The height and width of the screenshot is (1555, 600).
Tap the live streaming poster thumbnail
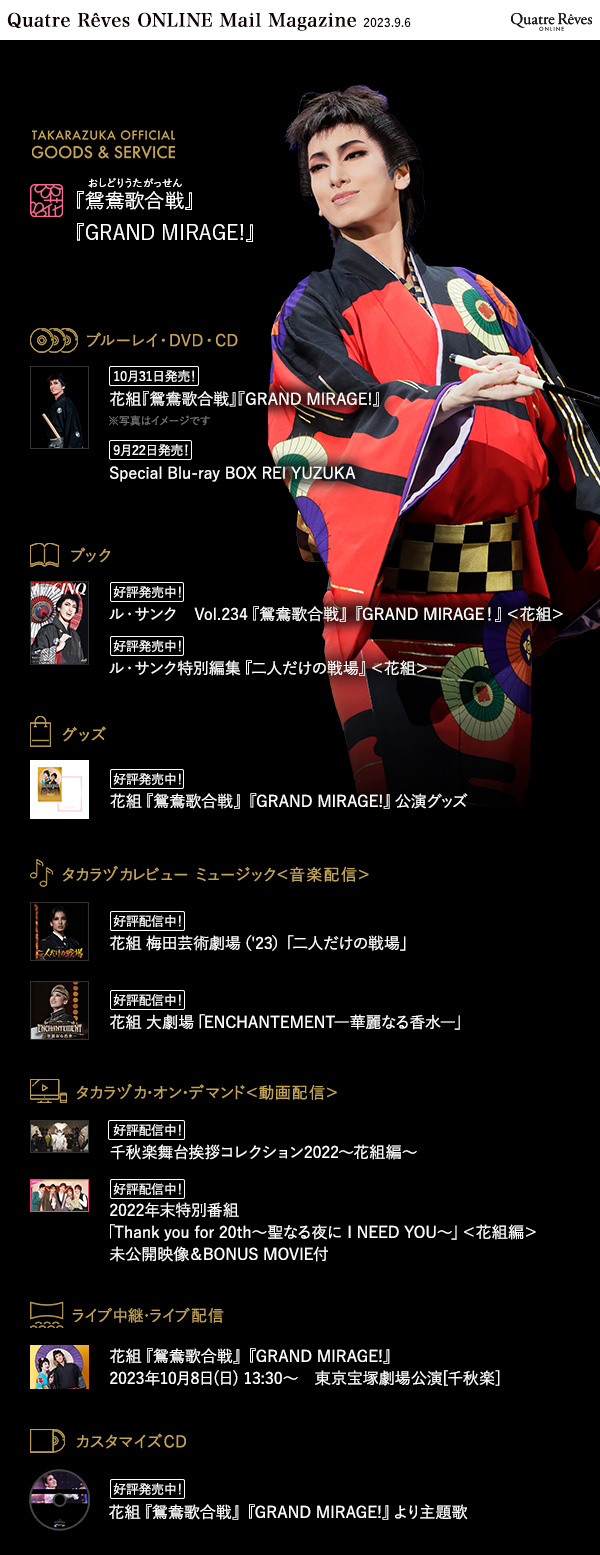[59, 1367]
